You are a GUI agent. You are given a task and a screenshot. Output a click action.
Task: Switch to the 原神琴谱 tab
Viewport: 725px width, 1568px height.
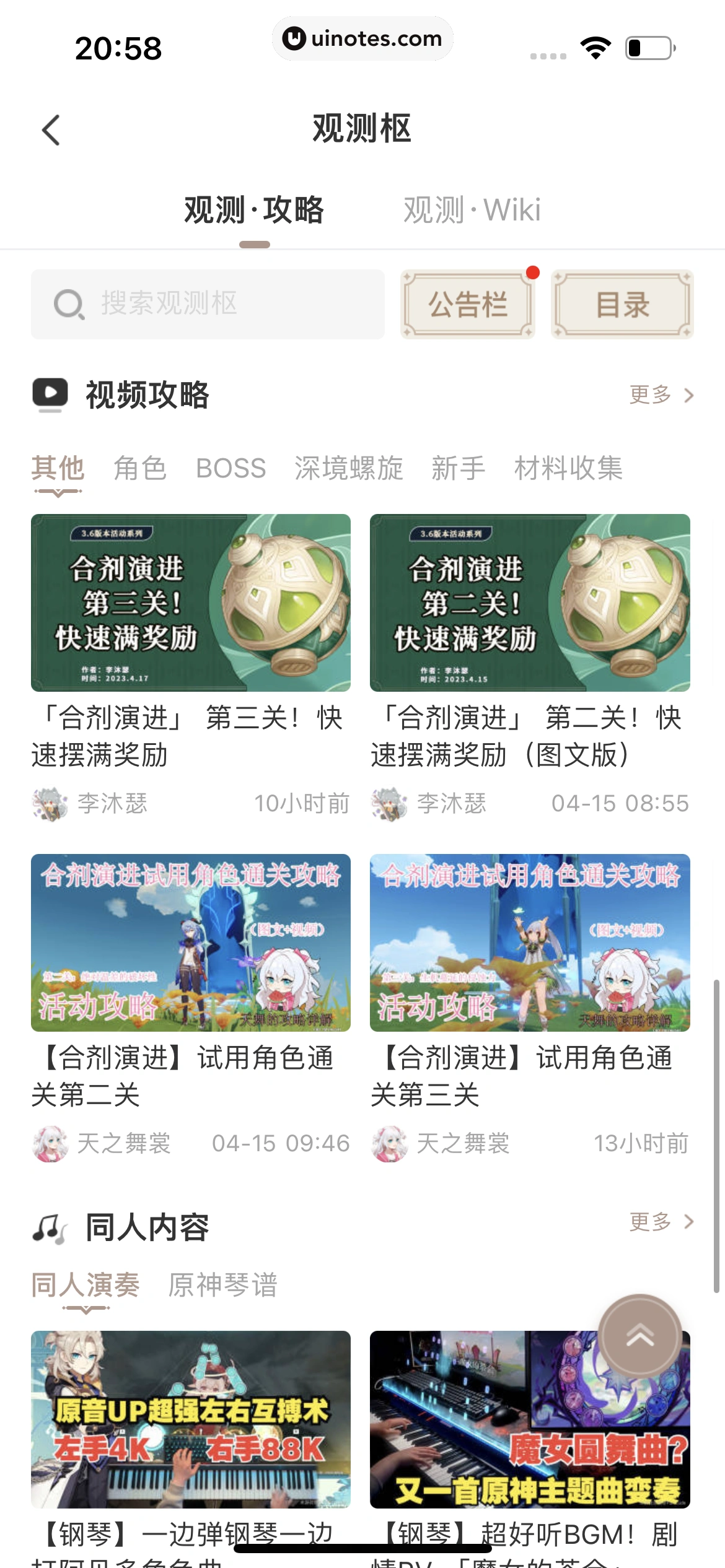tap(223, 1285)
